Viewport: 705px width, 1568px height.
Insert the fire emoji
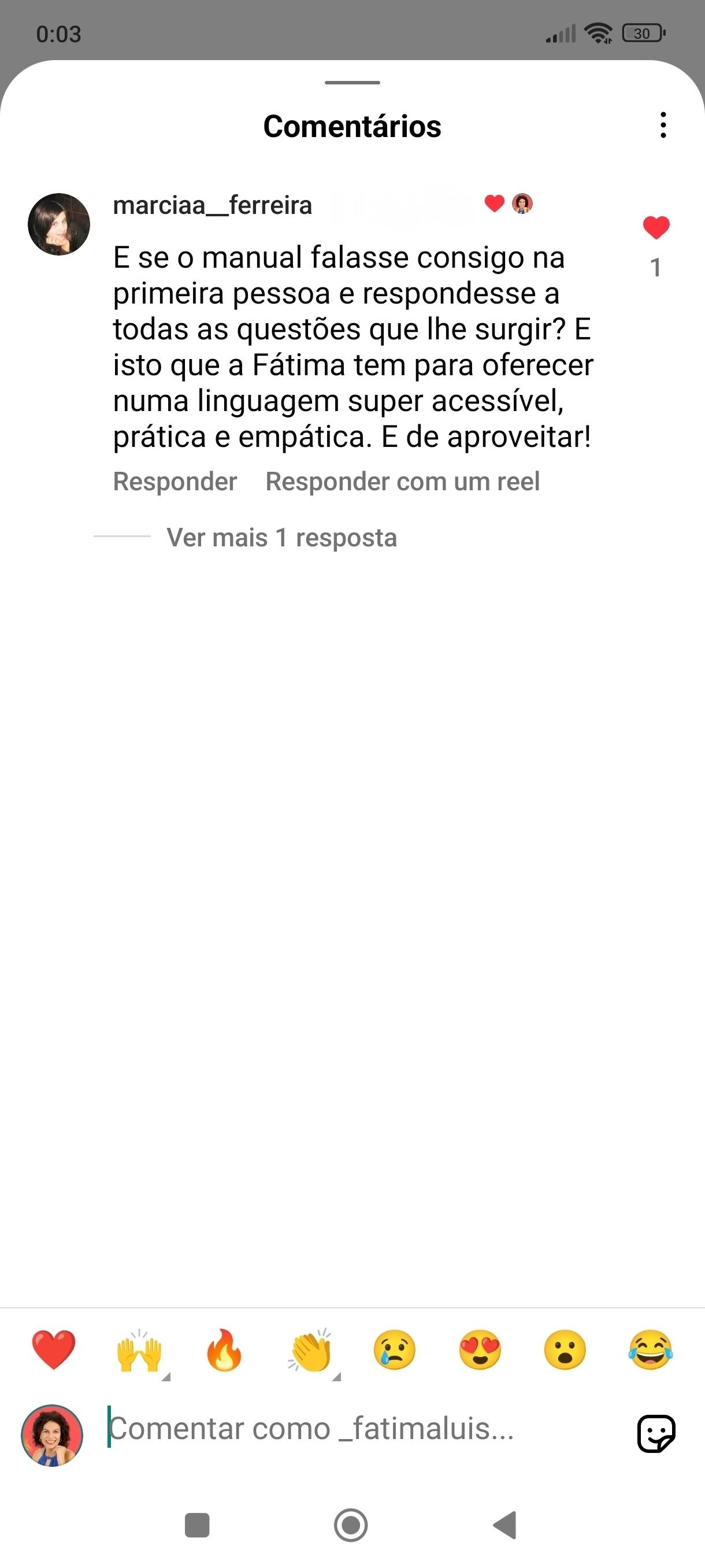224,1349
